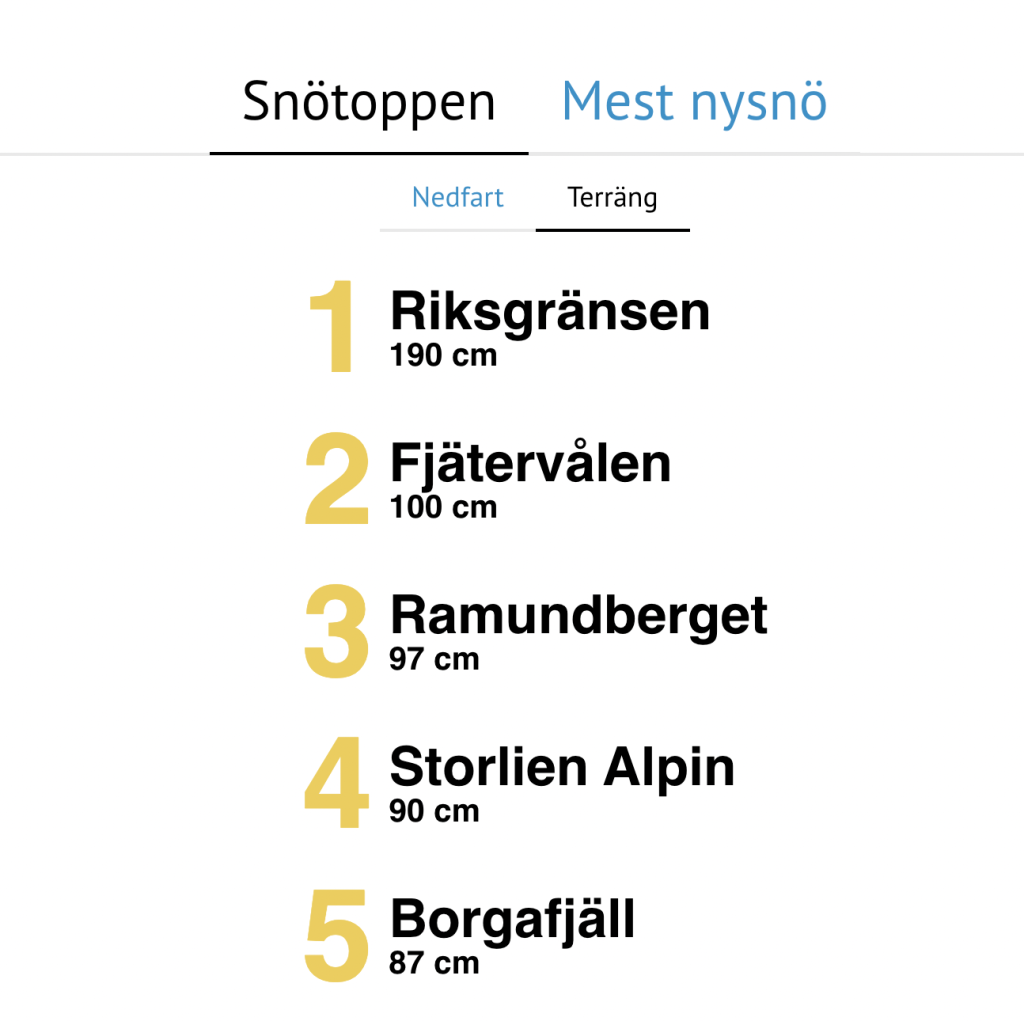Select the Terräng sub-tab

(x=612, y=198)
